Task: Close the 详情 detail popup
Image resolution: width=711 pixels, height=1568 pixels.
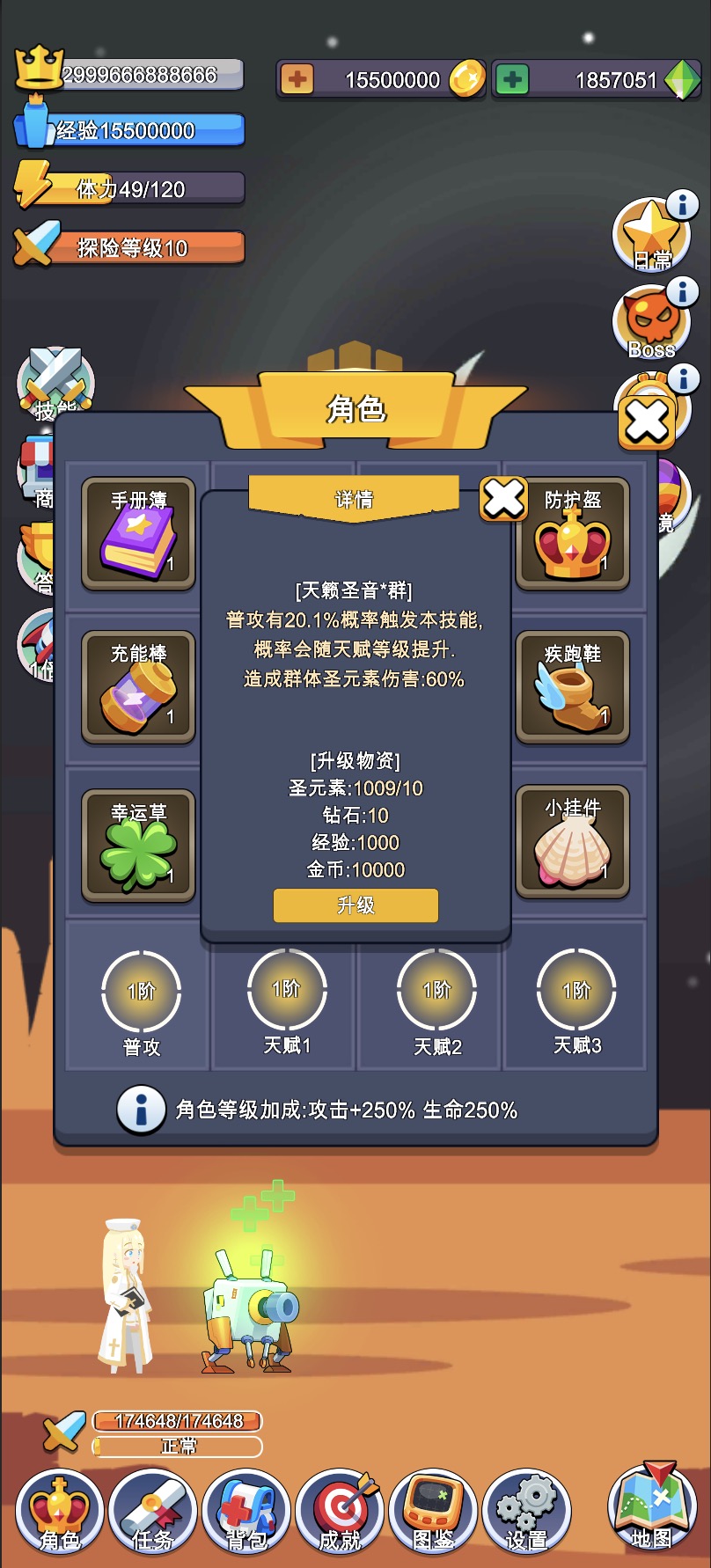Action: pyautogui.click(x=503, y=497)
